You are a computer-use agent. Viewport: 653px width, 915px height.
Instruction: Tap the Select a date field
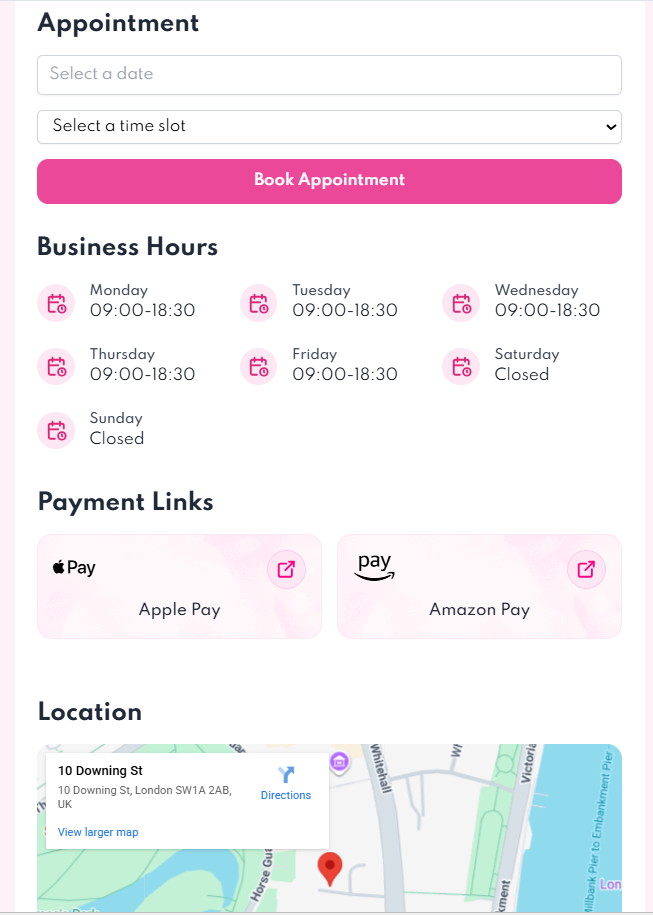[x=329, y=75]
